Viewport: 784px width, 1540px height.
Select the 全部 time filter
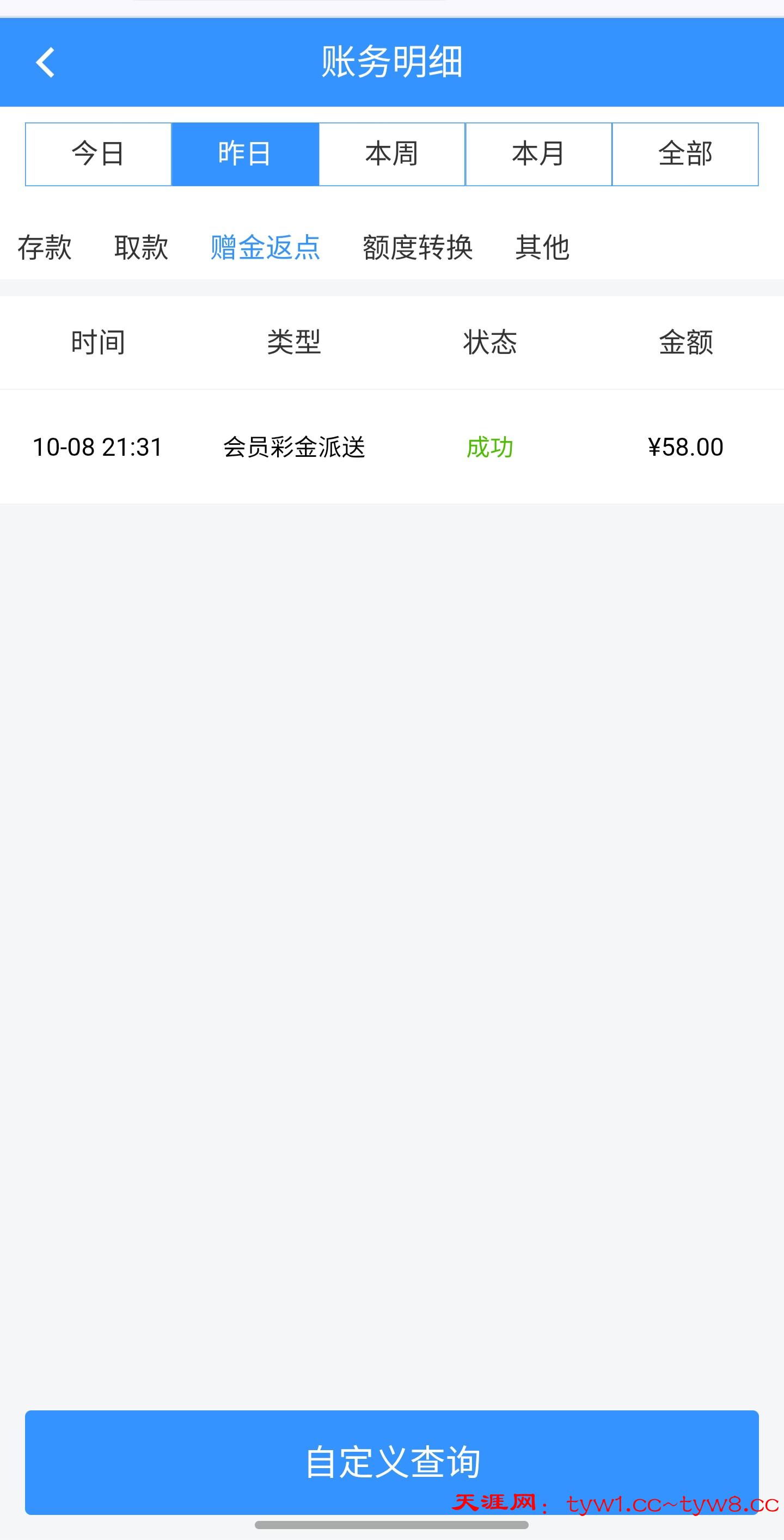pos(685,154)
